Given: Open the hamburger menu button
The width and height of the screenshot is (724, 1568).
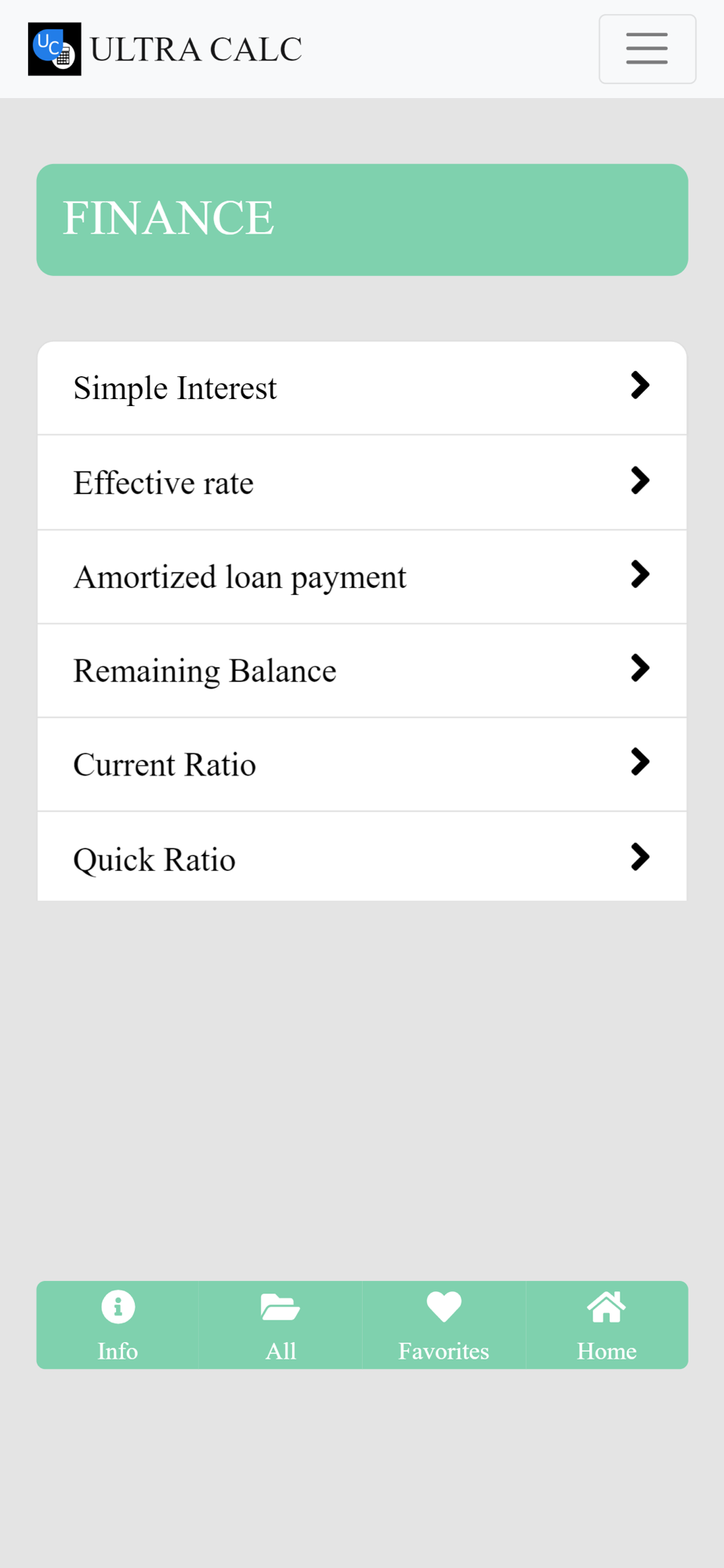Looking at the screenshot, I should 647,49.
